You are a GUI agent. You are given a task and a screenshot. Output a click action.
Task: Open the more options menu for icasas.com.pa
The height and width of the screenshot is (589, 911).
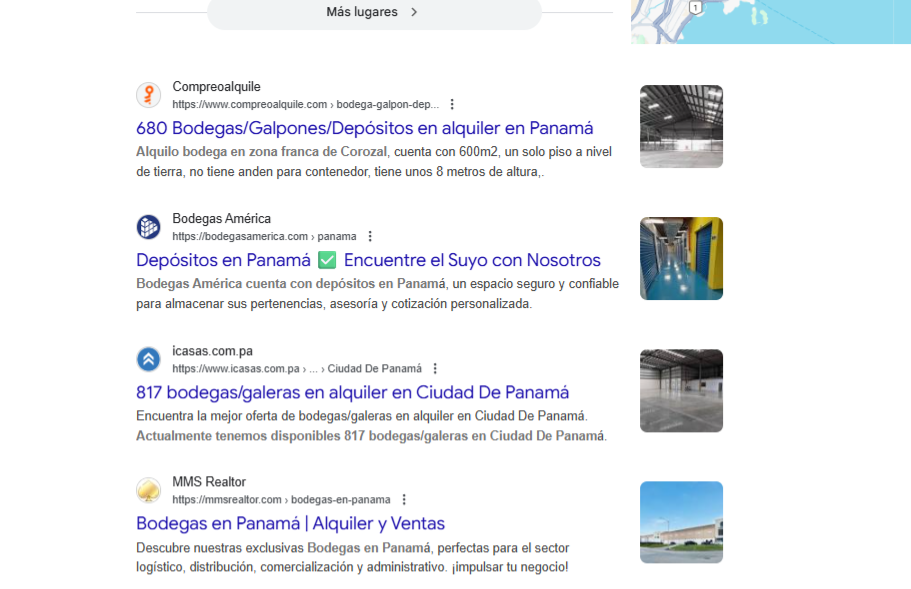click(435, 368)
